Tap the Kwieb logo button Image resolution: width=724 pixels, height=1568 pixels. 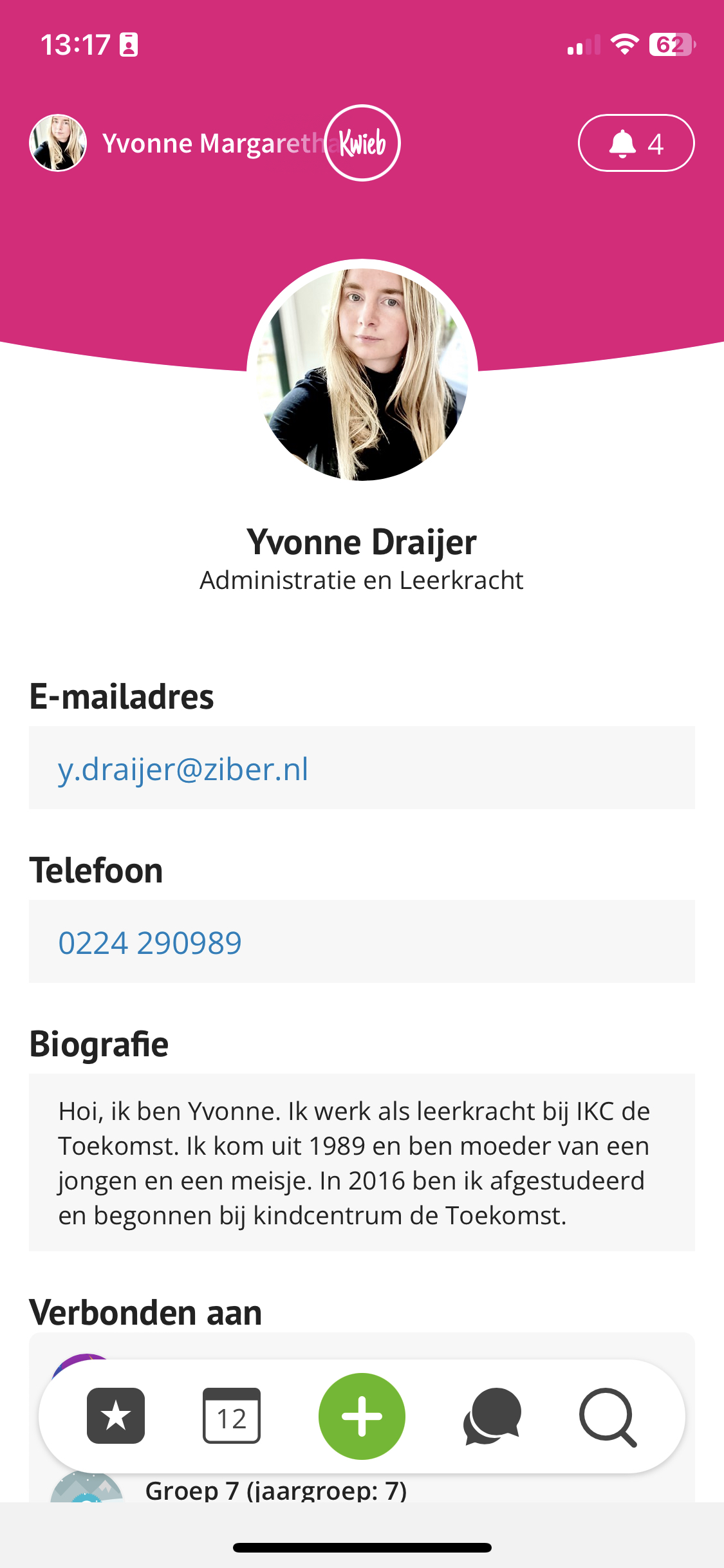(x=363, y=143)
